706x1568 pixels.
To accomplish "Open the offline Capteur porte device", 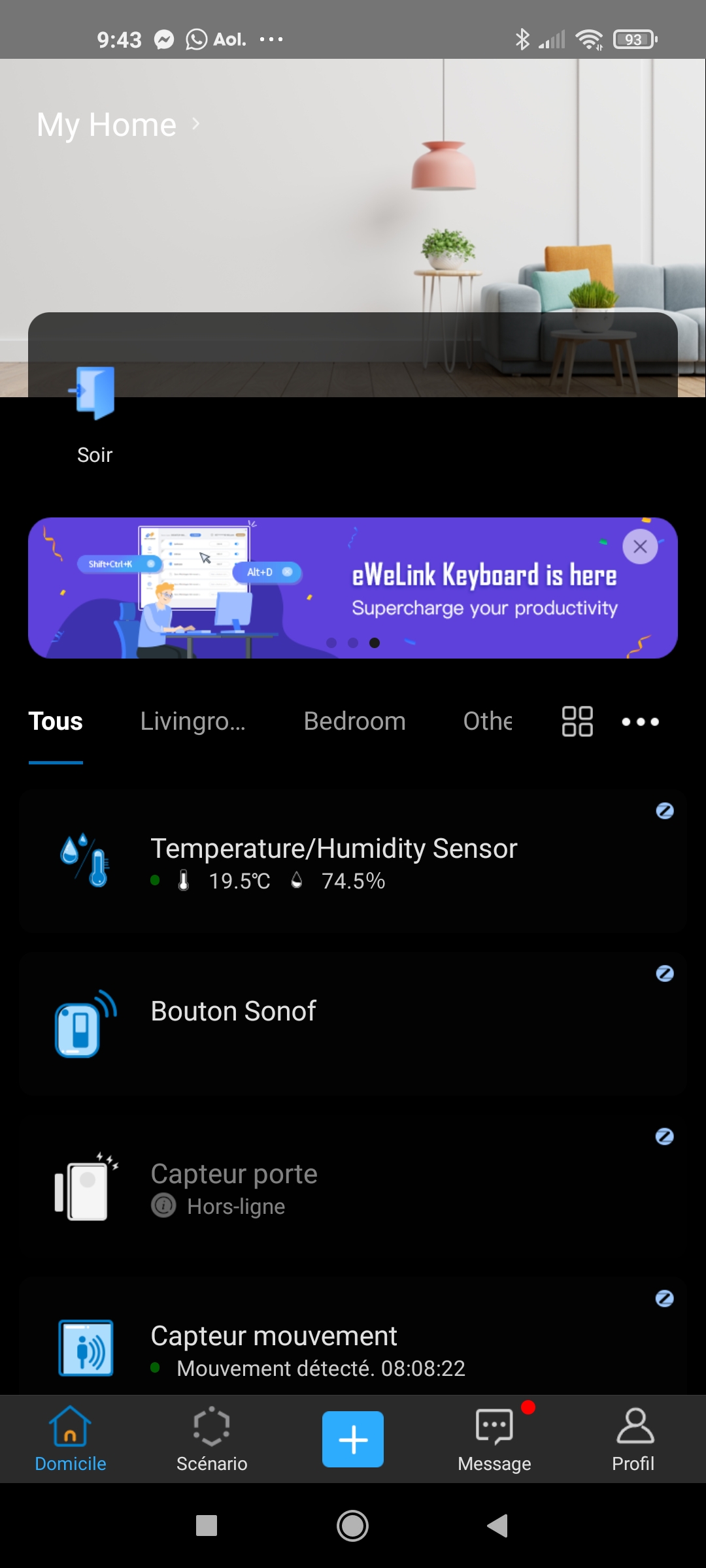I will point(353,1186).
